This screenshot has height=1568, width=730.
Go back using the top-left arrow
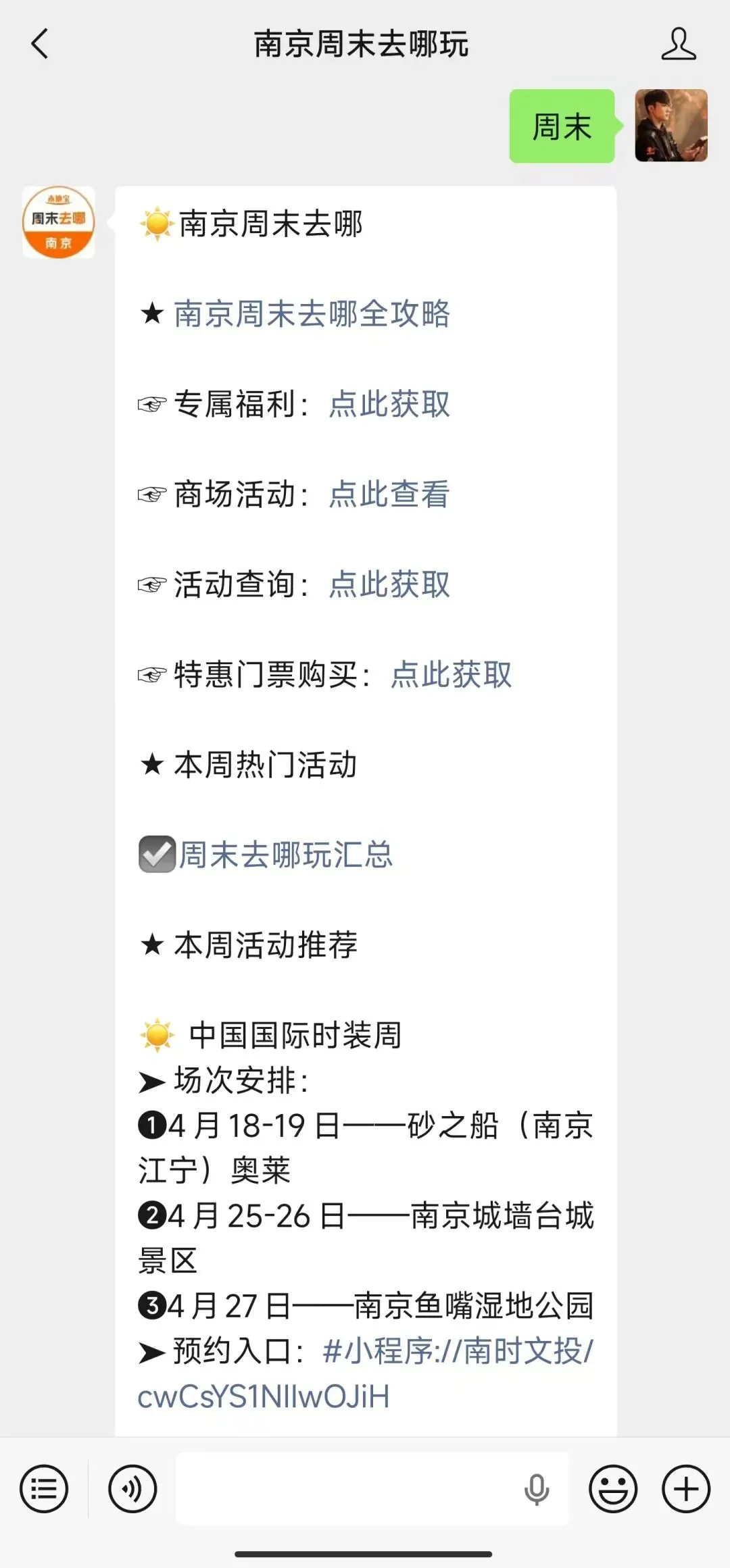click(x=40, y=44)
